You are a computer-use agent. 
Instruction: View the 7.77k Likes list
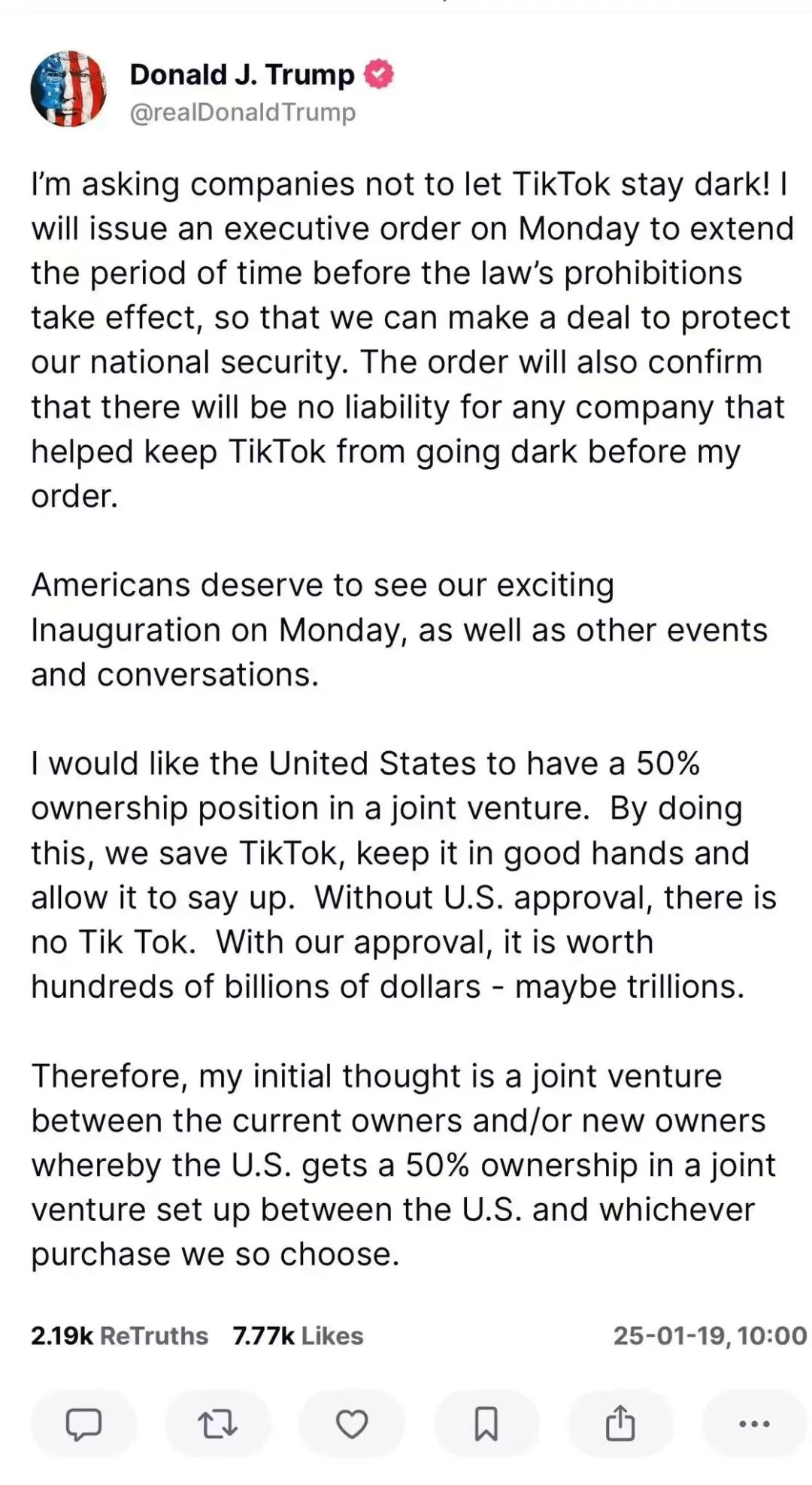pos(298,1335)
